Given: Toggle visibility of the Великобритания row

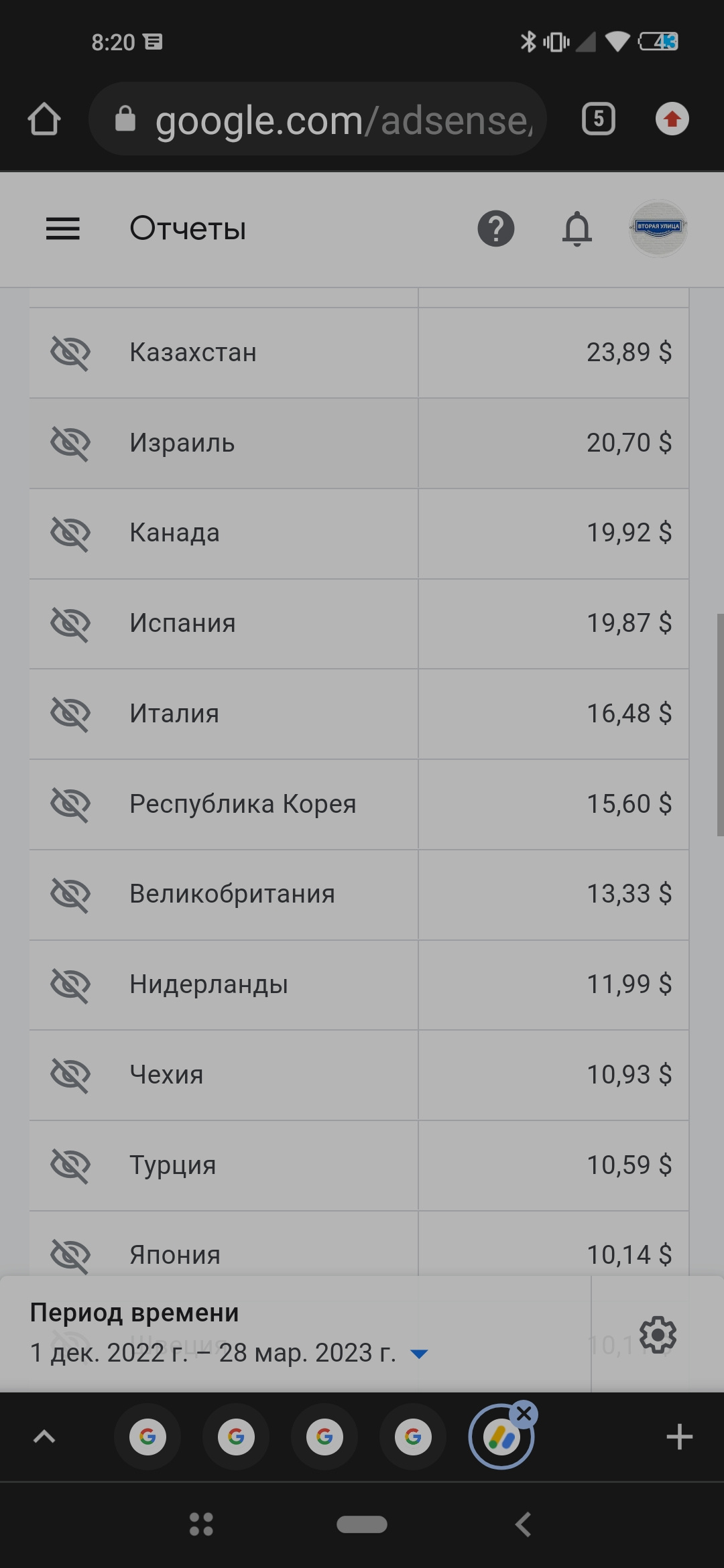Looking at the screenshot, I should coord(70,895).
